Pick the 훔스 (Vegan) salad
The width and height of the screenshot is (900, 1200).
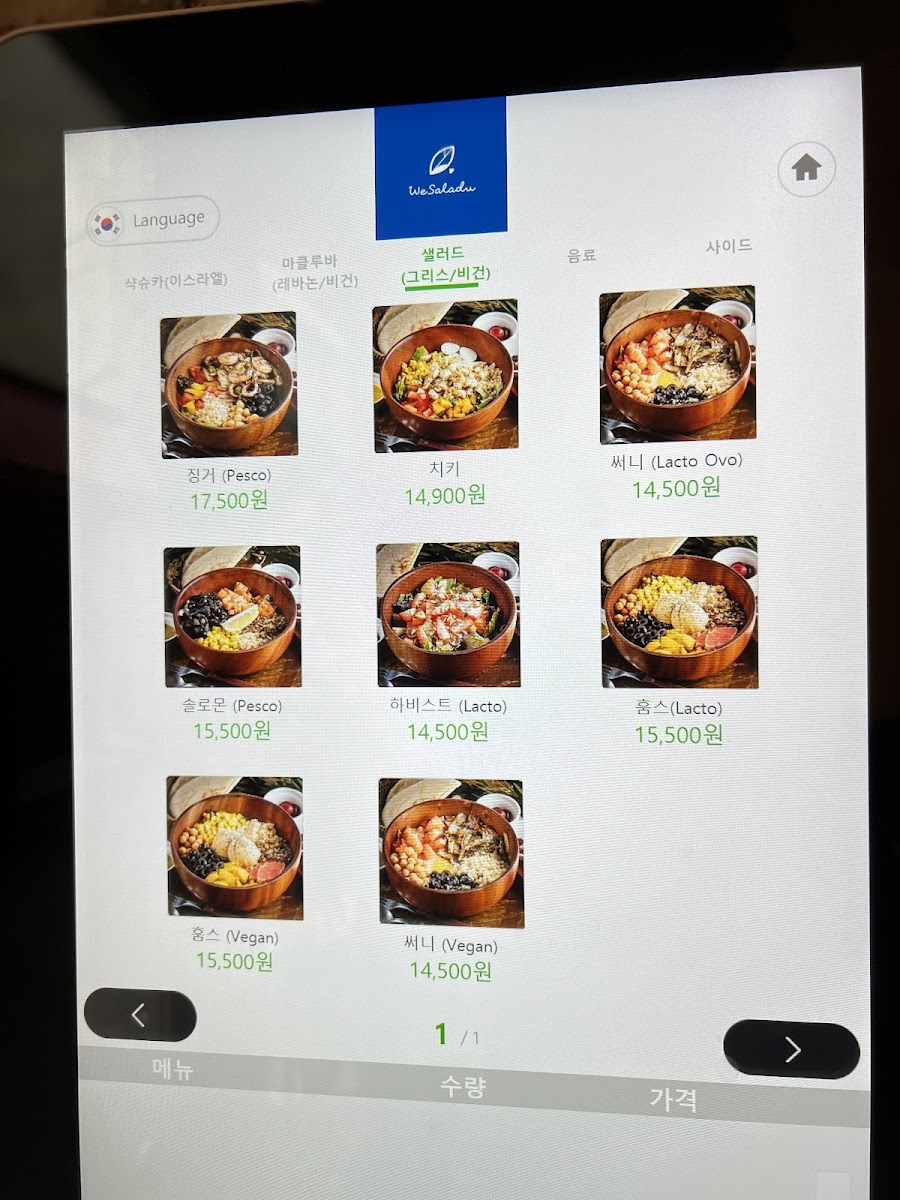point(235,873)
